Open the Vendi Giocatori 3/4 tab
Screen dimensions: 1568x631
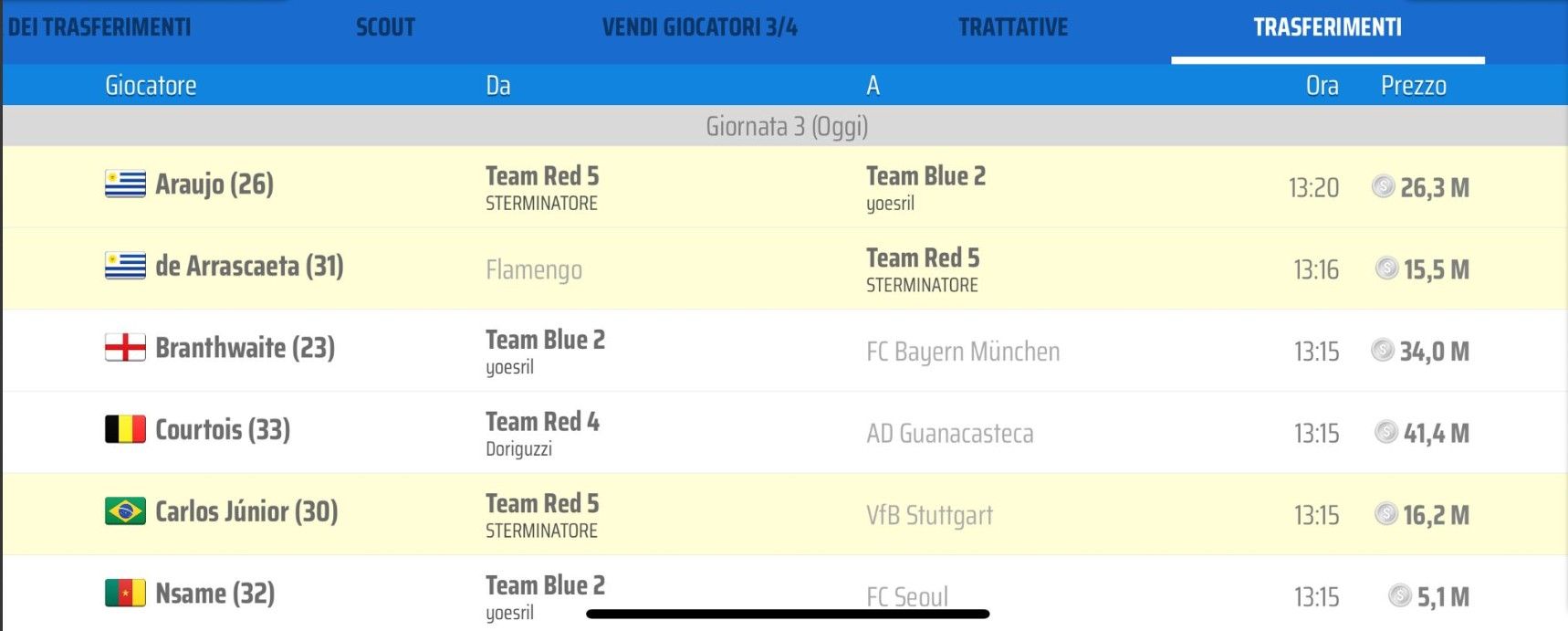click(699, 27)
